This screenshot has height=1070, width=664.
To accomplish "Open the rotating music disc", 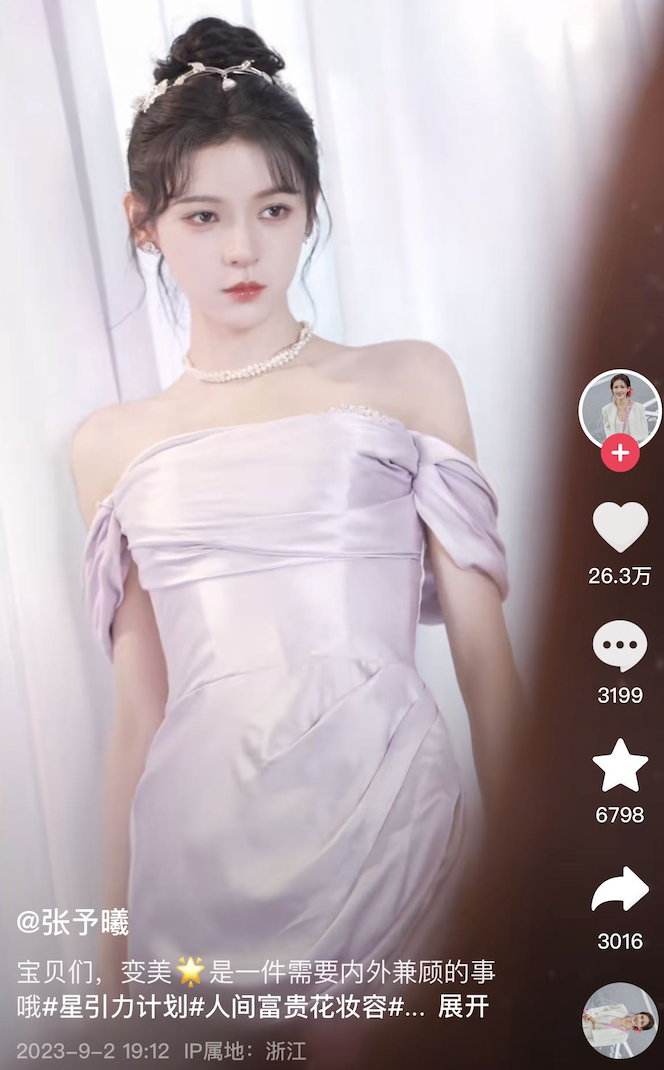I will tap(620, 1020).
